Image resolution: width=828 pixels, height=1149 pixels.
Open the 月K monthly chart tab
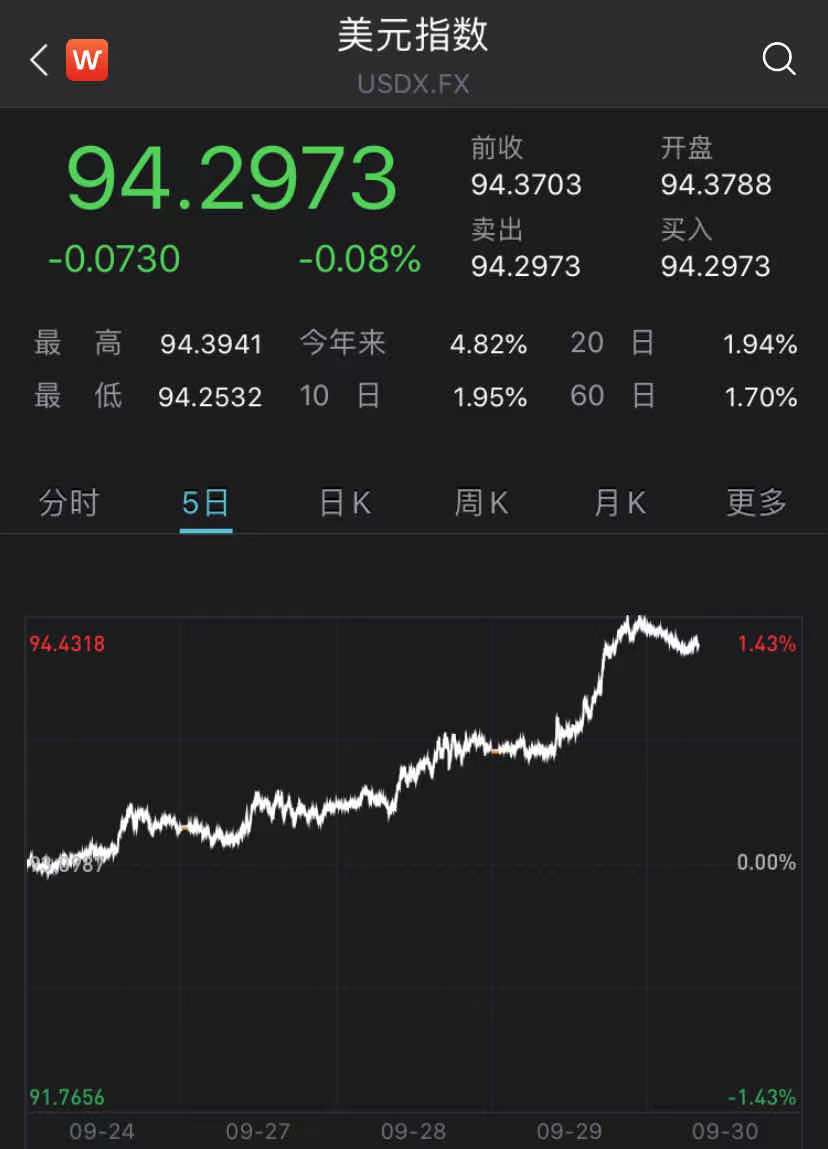click(x=619, y=503)
